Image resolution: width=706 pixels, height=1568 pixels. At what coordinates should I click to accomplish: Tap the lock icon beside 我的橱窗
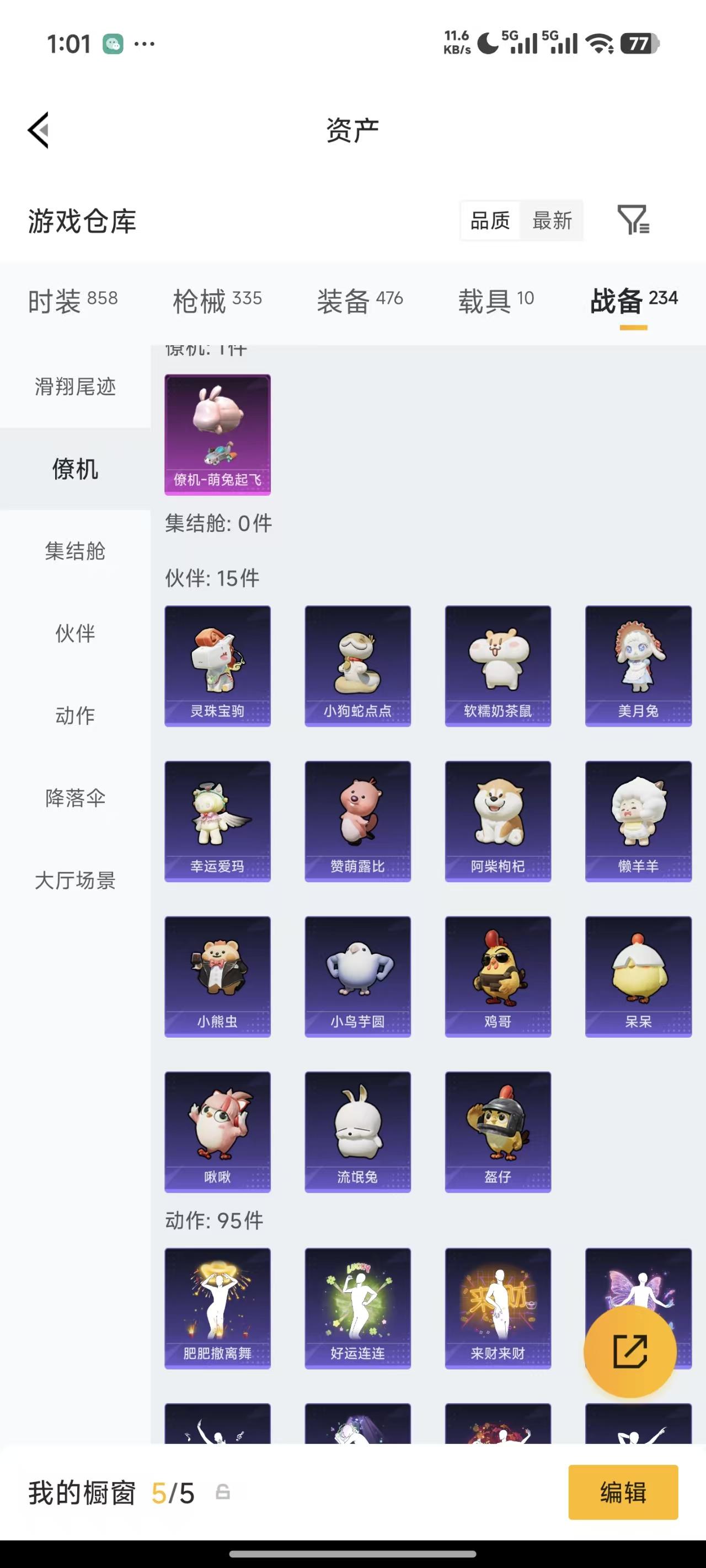click(225, 1493)
